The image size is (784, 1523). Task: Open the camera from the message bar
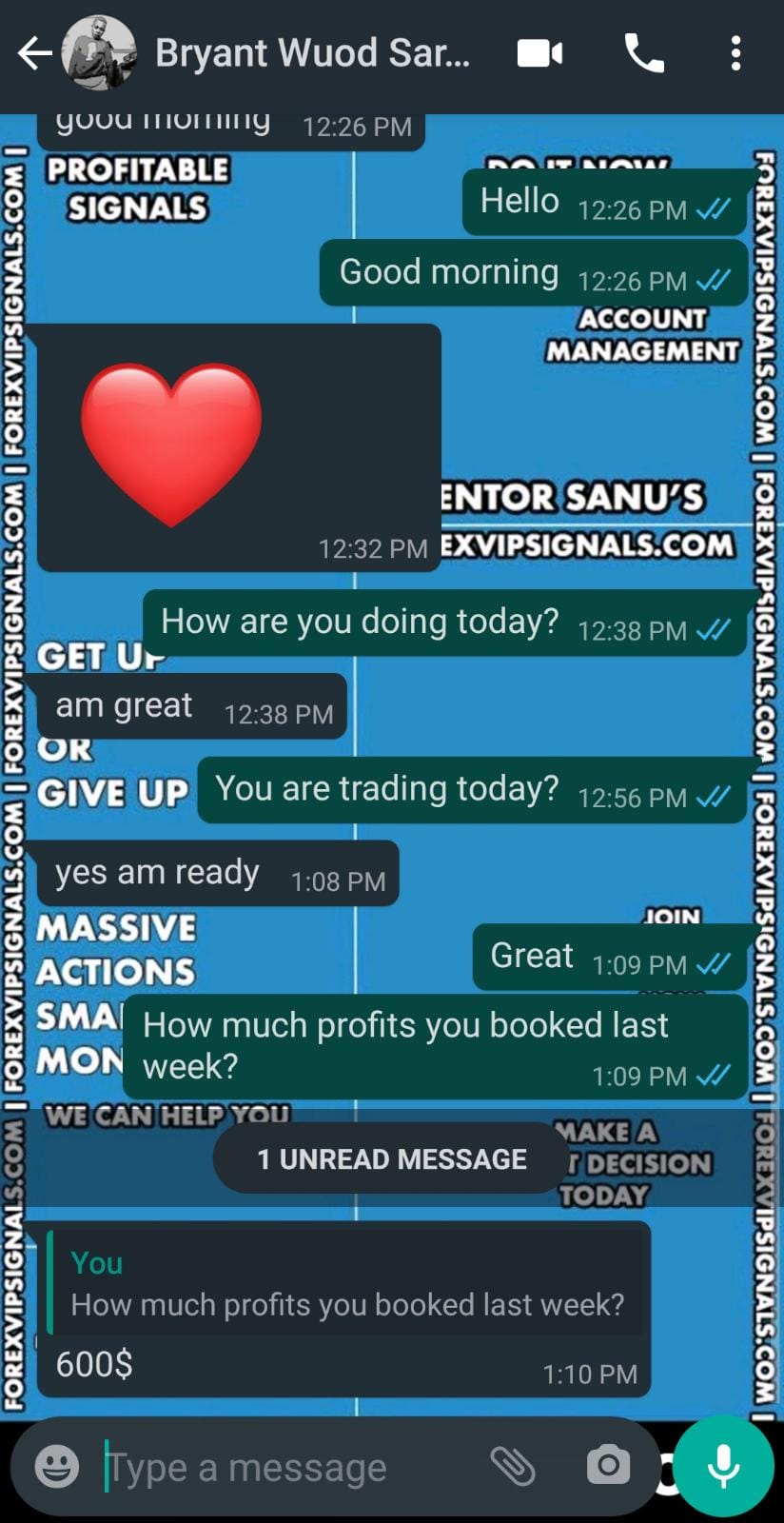coord(608,1466)
